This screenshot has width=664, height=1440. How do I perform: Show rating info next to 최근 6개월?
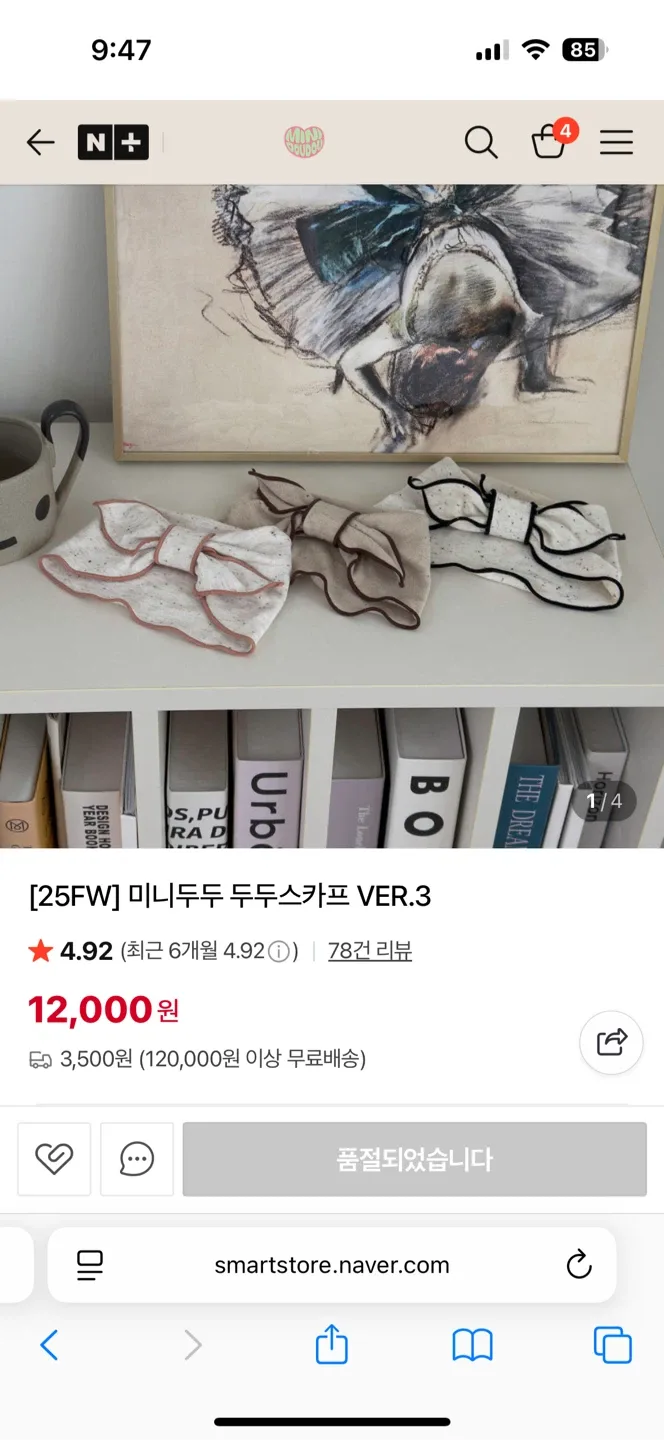281,951
